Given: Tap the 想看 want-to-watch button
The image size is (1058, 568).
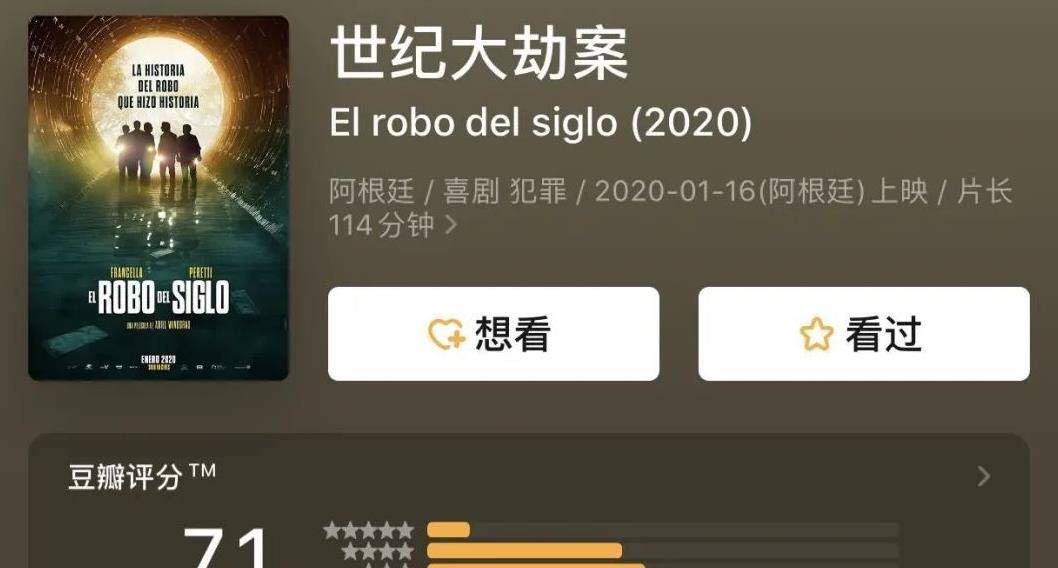Looking at the screenshot, I should (x=493, y=334).
